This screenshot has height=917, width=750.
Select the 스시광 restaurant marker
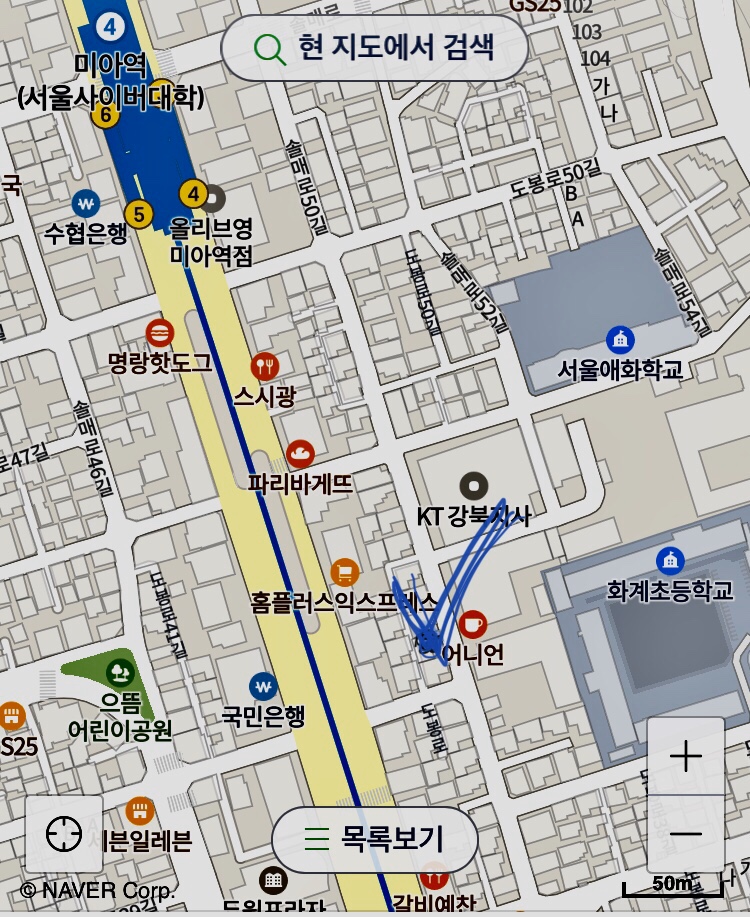coord(264,366)
